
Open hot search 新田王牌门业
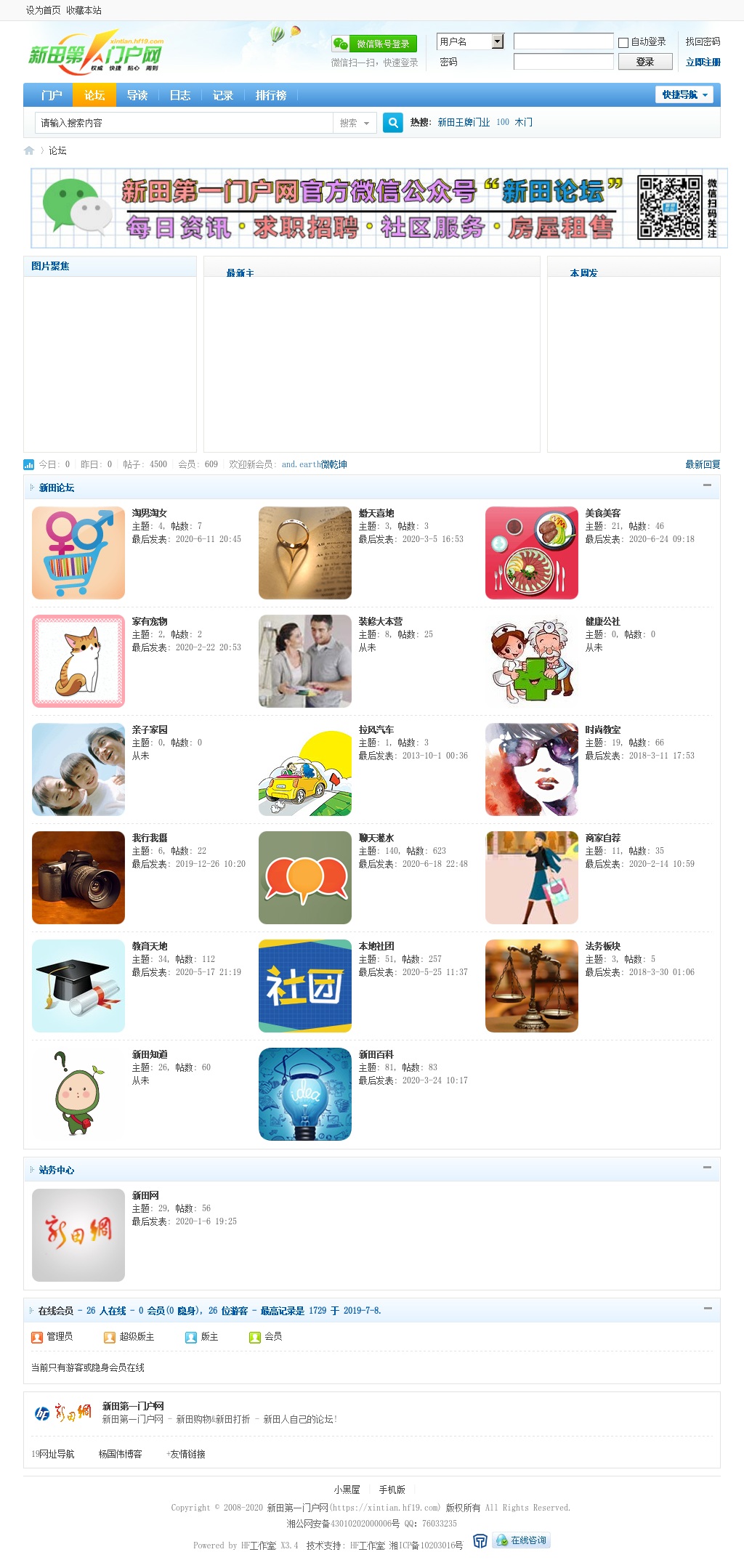coord(464,122)
